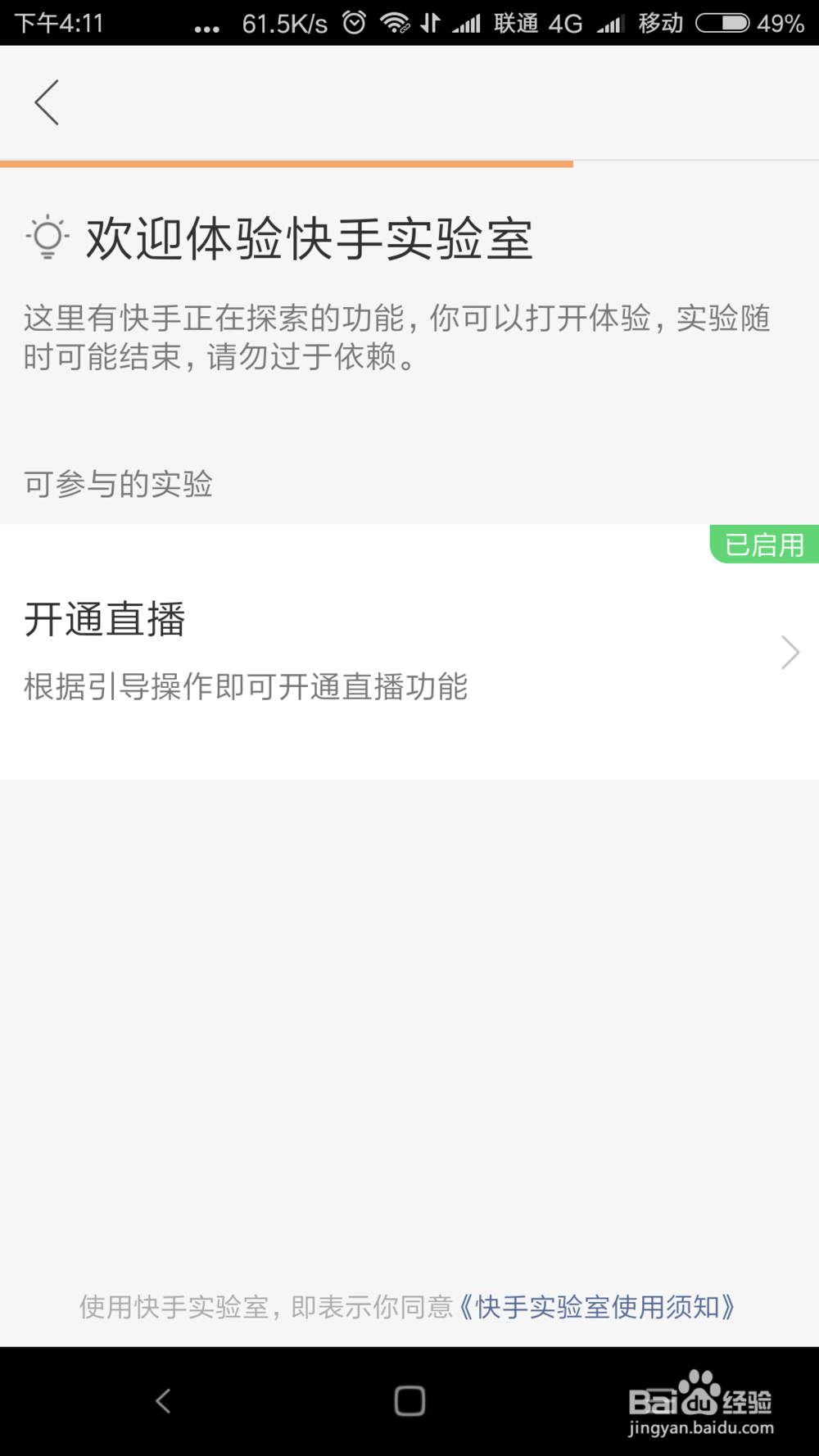Viewport: 819px width, 1456px height.
Task: Open 可参与的实验 section
Action: pos(119,485)
